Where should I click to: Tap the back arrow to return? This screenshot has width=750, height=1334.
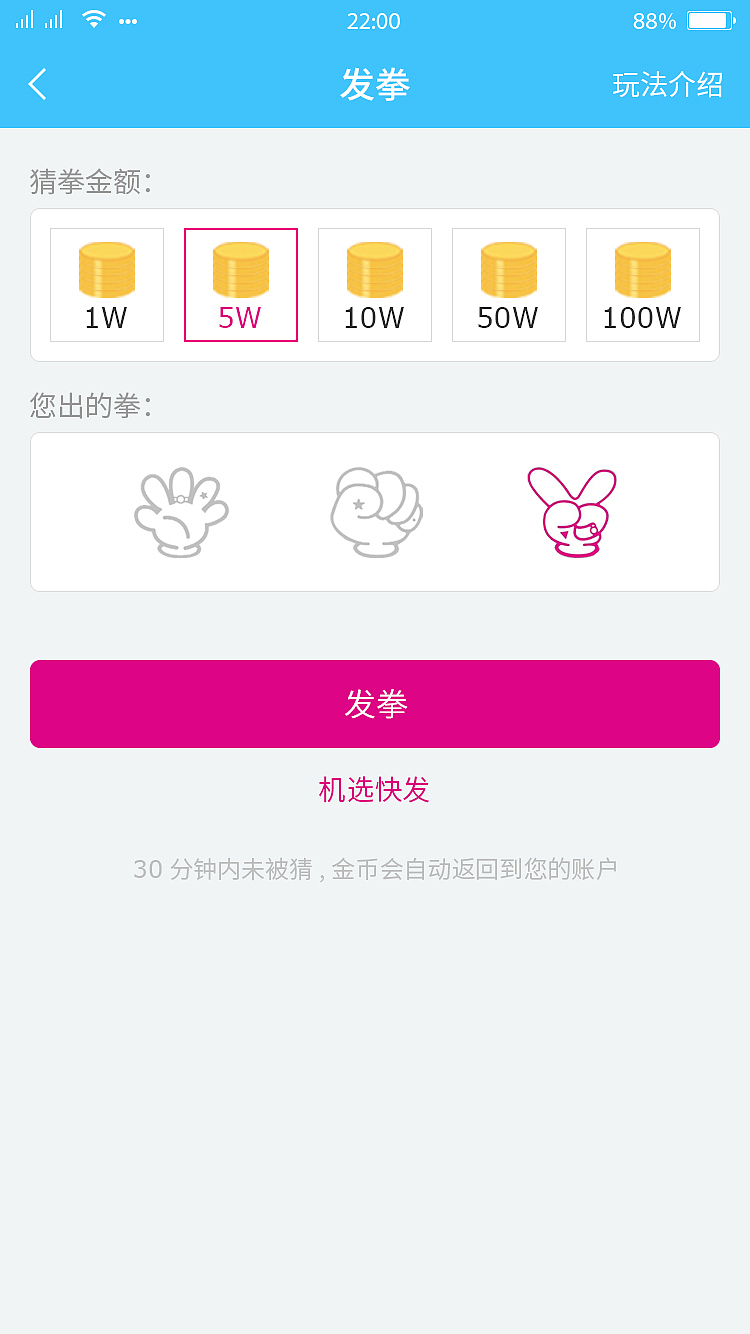[38, 85]
